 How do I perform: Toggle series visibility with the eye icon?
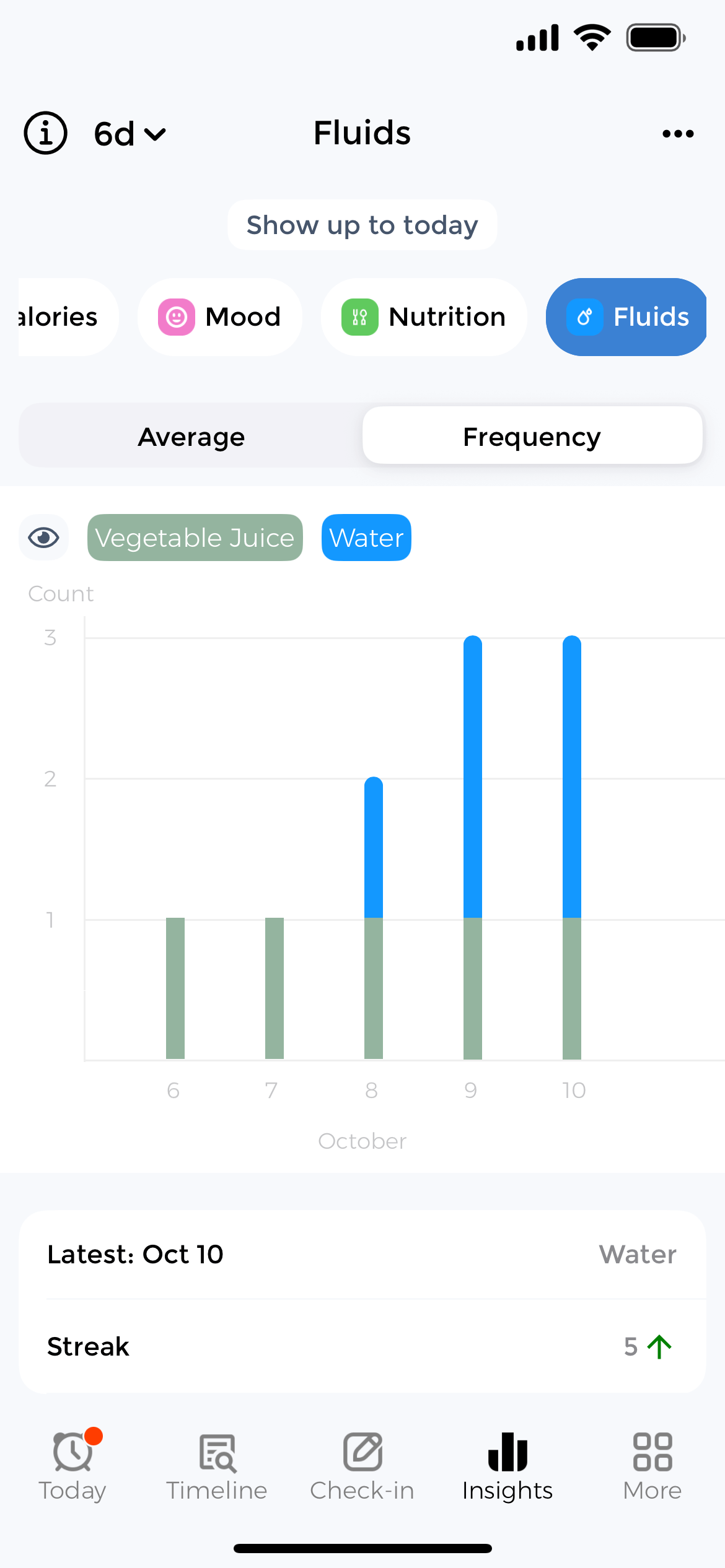pos(43,537)
